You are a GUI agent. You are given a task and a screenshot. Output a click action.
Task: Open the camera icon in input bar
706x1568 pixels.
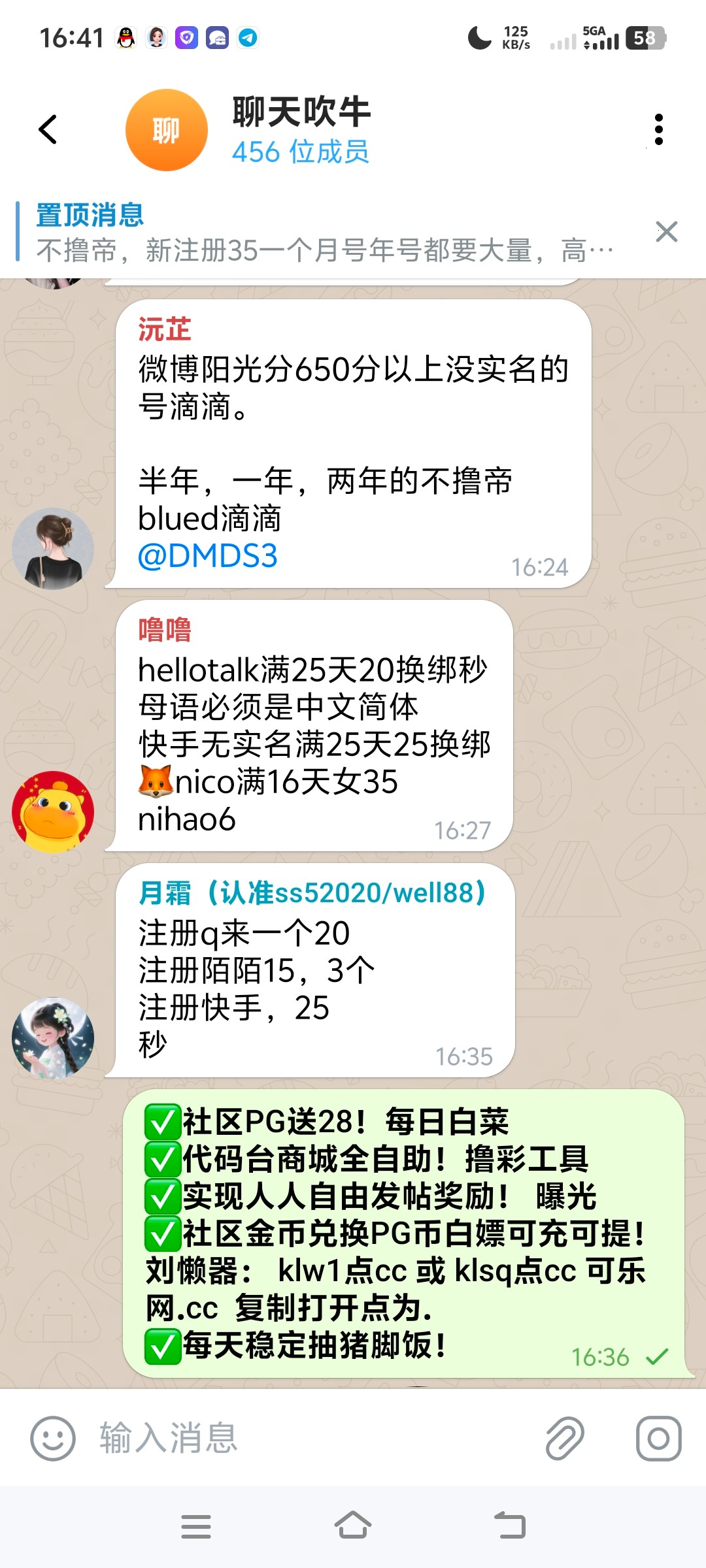(x=658, y=1438)
